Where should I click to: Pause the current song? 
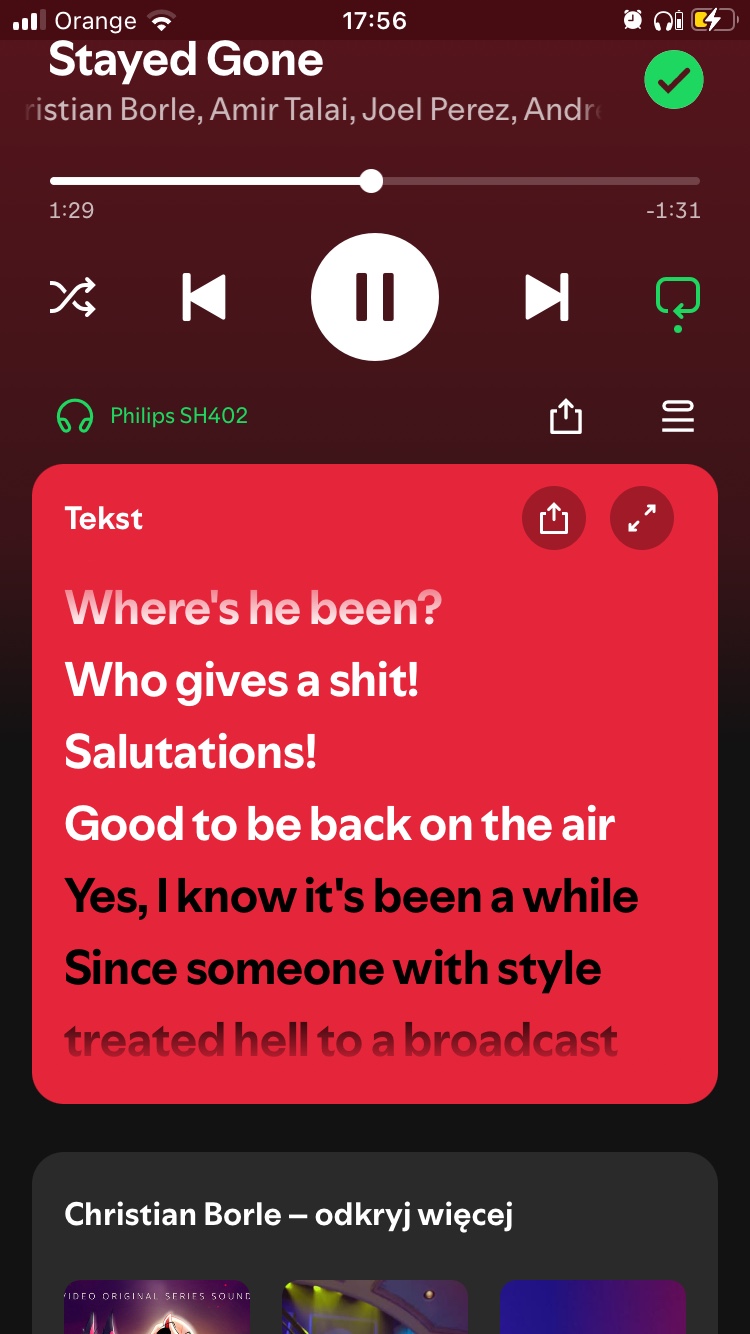[374, 297]
